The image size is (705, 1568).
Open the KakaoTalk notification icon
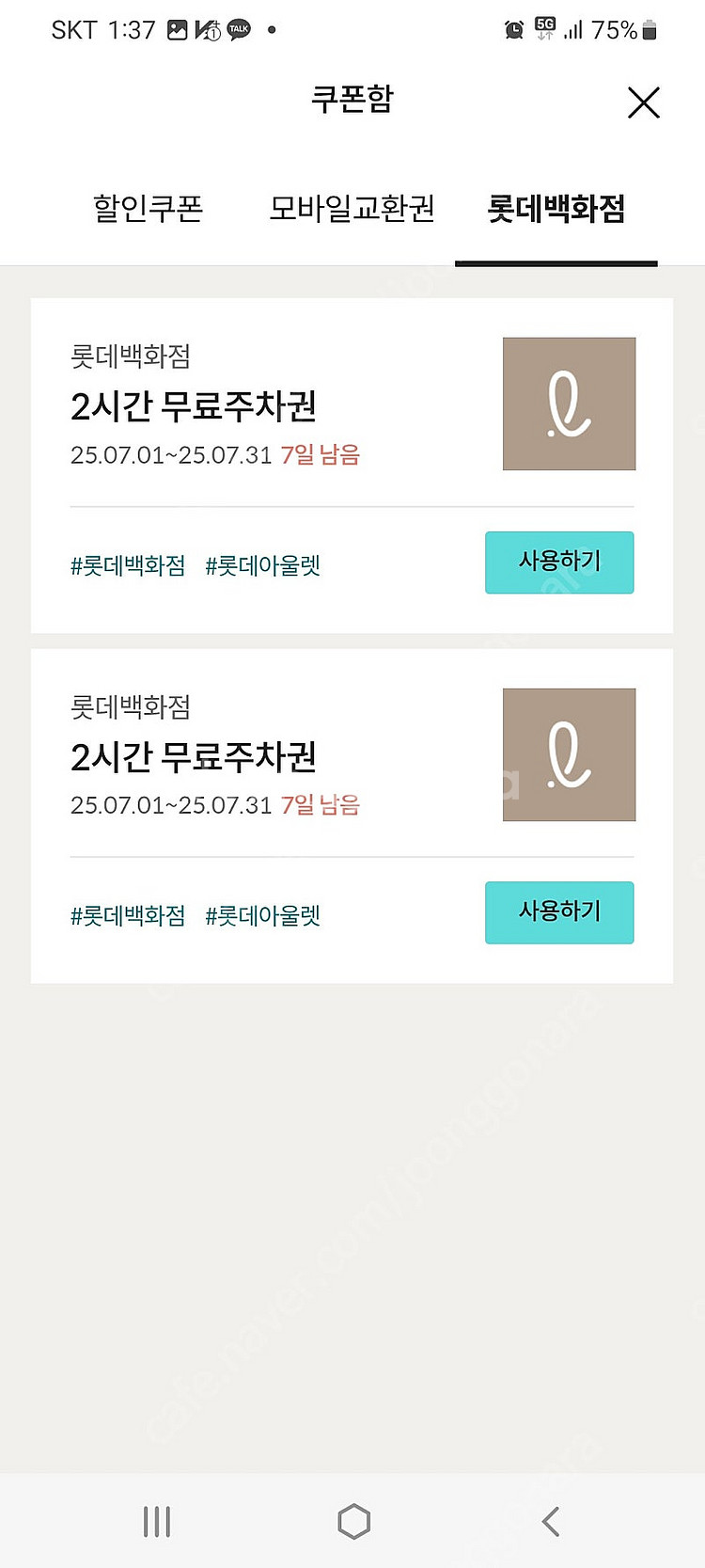click(238, 29)
